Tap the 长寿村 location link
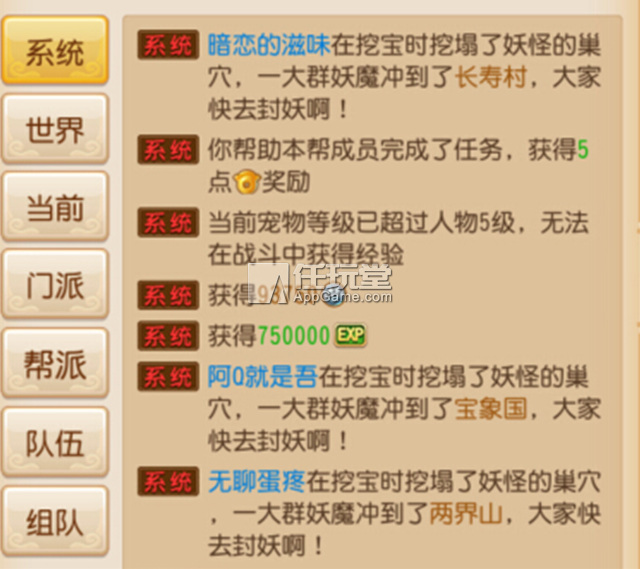The image size is (640, 569). (491, 77)
